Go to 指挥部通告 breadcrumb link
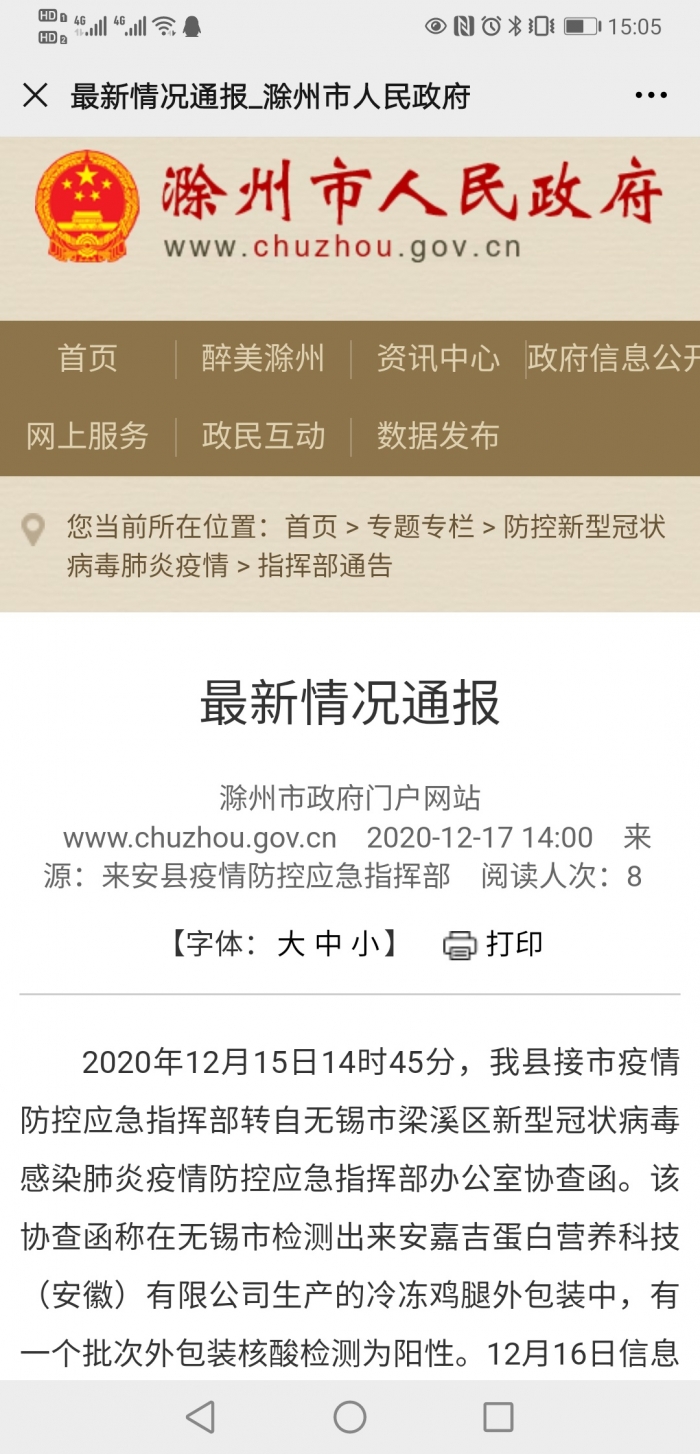 [325, 566]
